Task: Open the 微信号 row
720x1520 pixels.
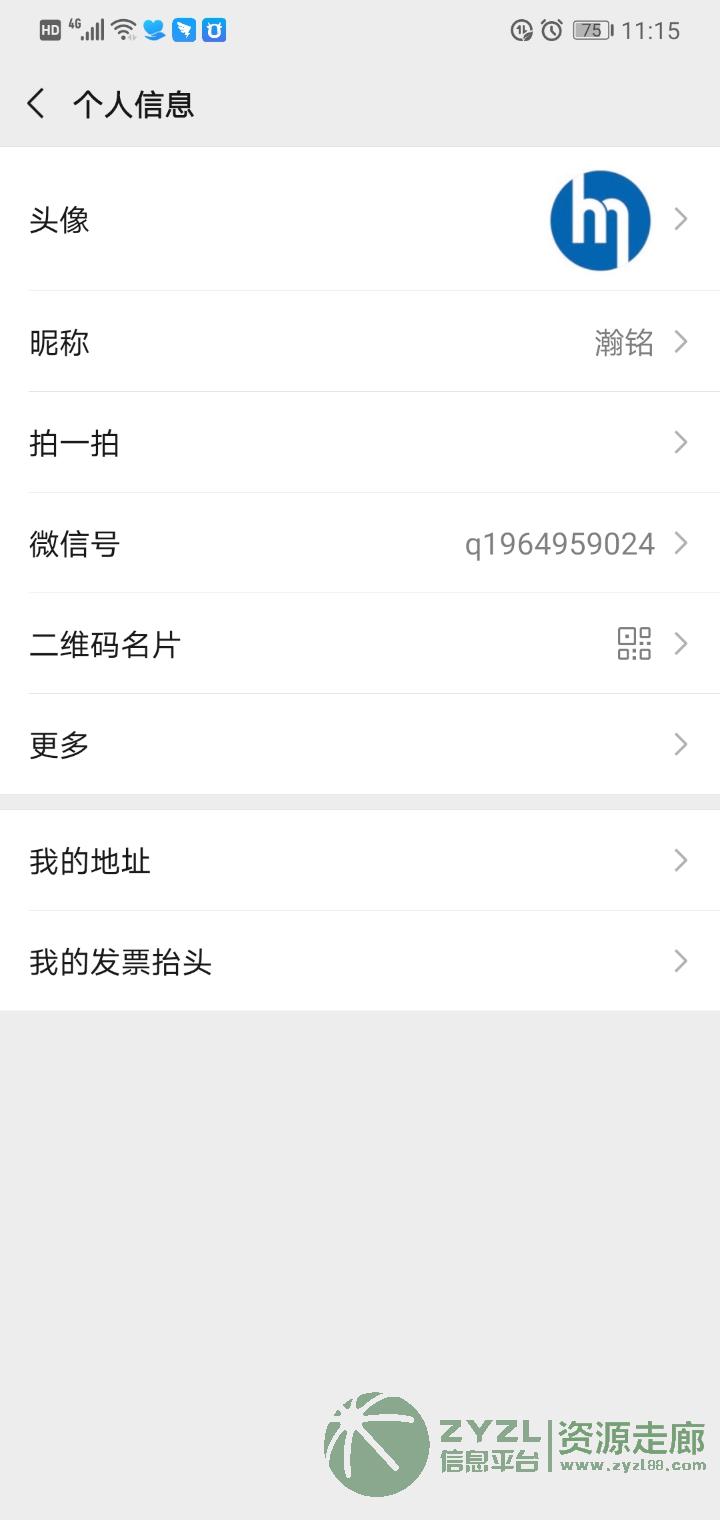Action: (x=360, y=544)
